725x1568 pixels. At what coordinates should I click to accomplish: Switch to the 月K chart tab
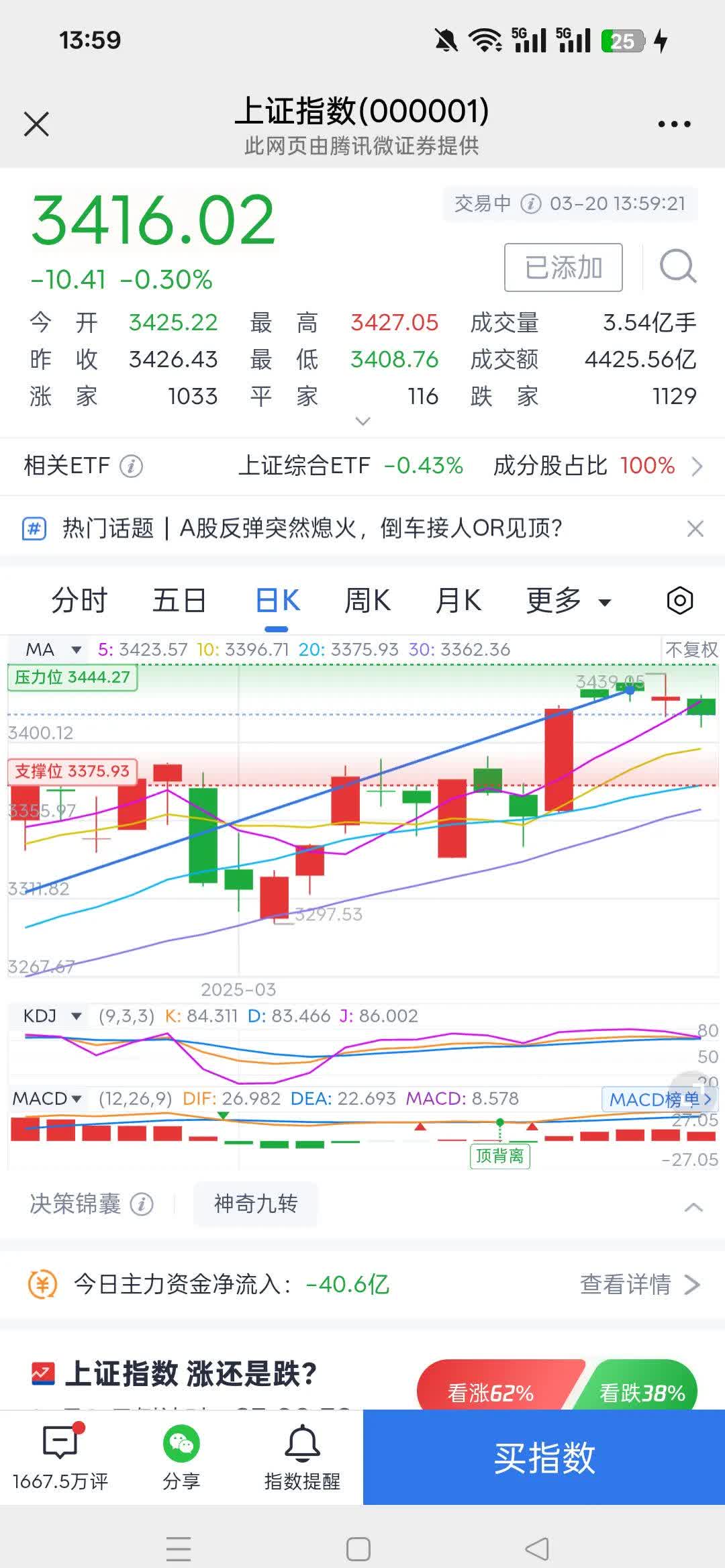click(x=458, y=599)
